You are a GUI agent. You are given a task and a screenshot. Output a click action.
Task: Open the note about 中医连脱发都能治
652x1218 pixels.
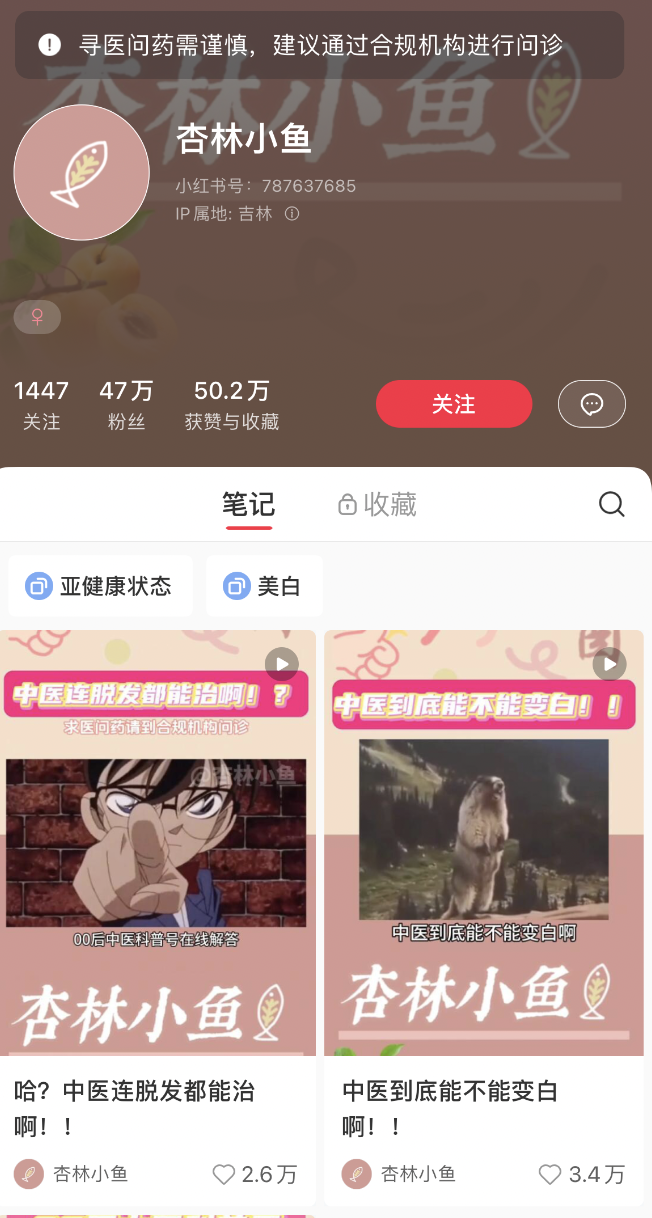coord(158,842)
